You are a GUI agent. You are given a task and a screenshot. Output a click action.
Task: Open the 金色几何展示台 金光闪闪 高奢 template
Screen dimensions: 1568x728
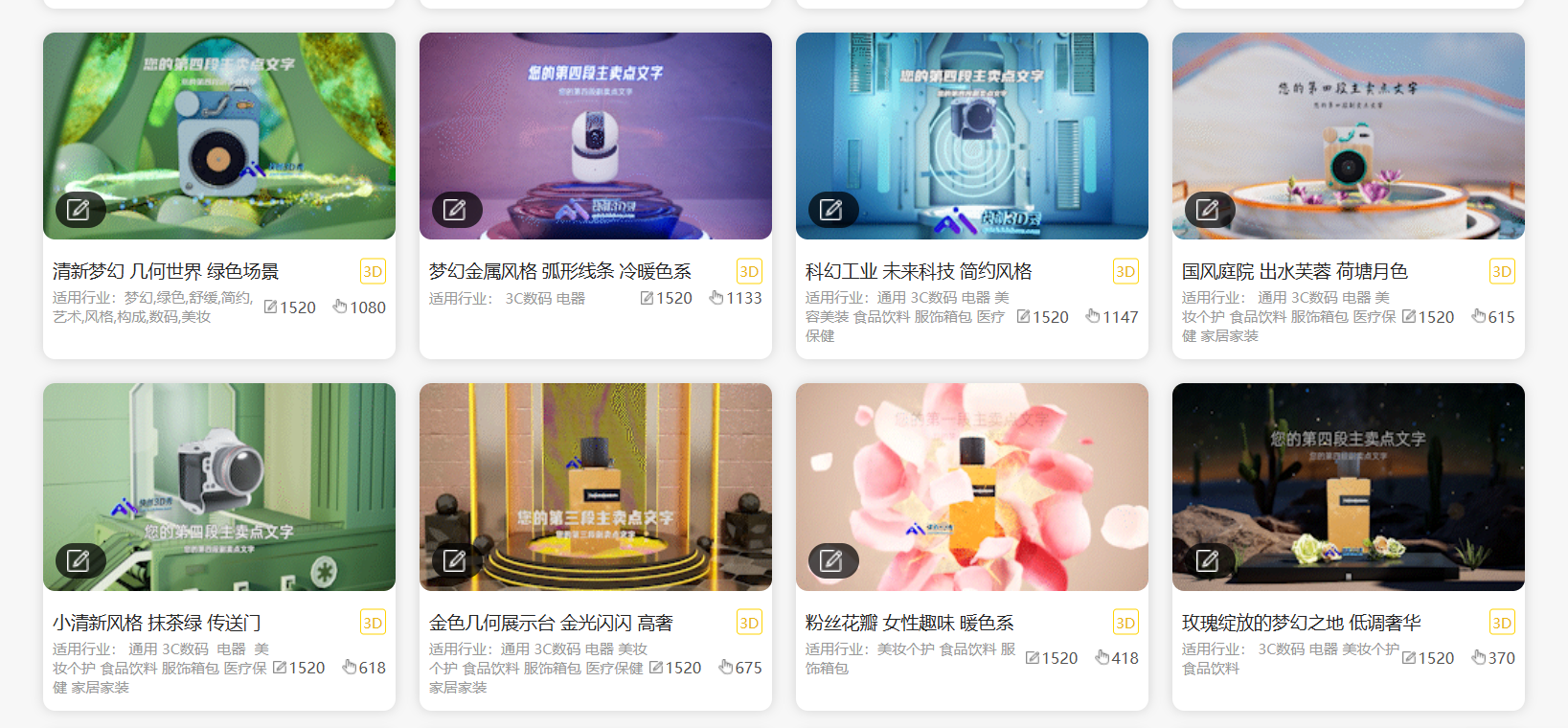pyautogui.click(x=551, y=624)
